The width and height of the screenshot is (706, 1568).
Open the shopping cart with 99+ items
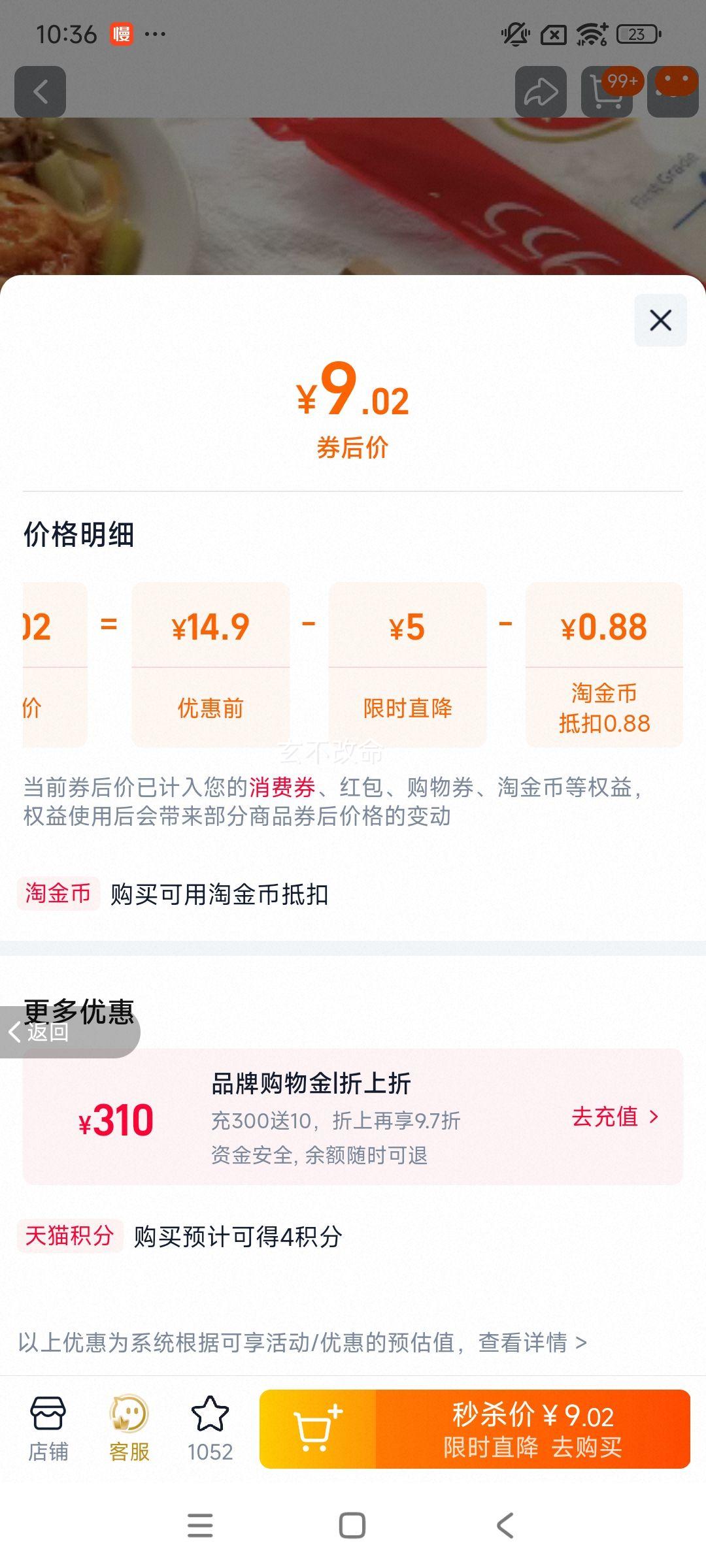[x=608, y=91]
